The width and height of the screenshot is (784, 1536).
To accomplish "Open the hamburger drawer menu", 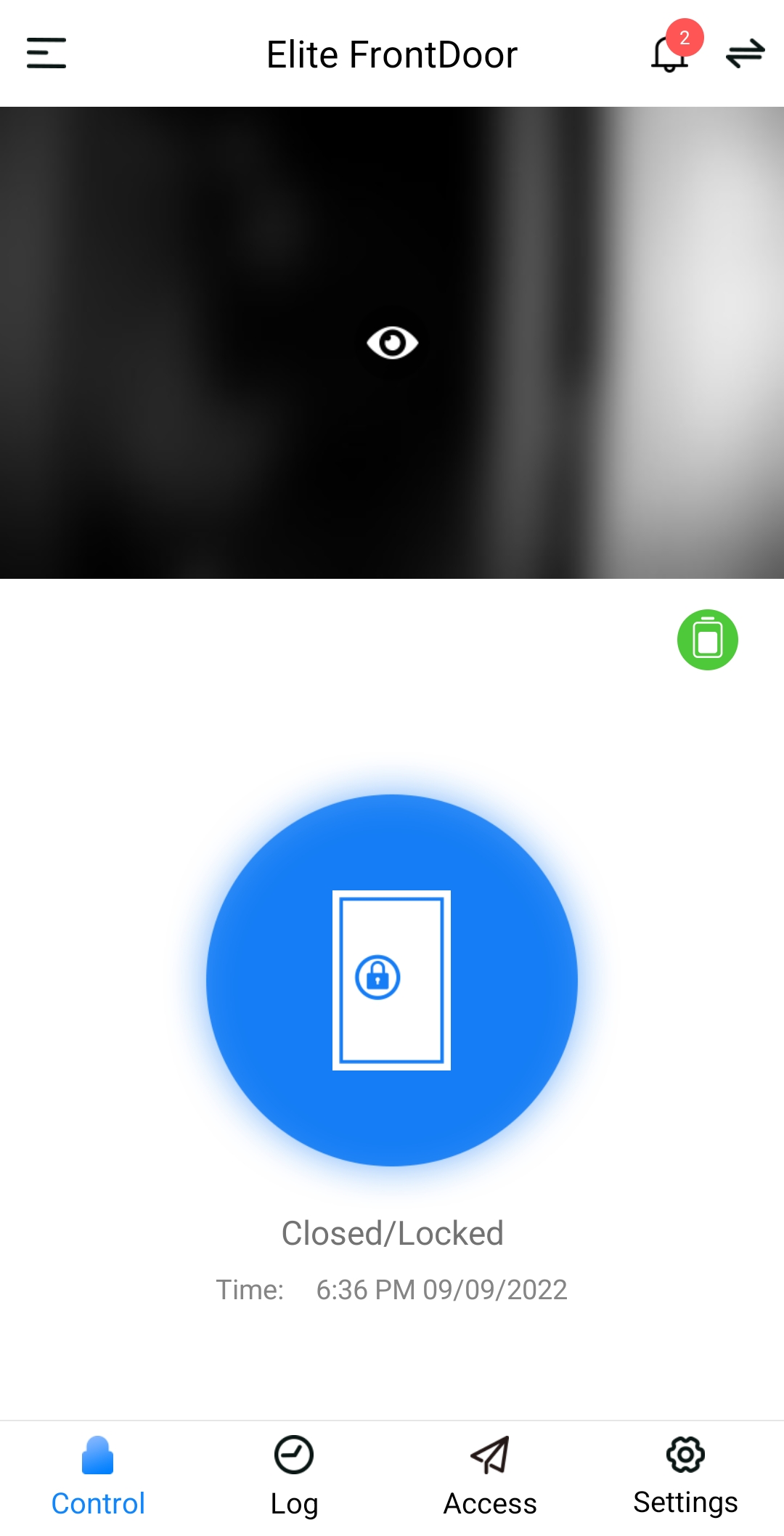I will tap(46, 53).
